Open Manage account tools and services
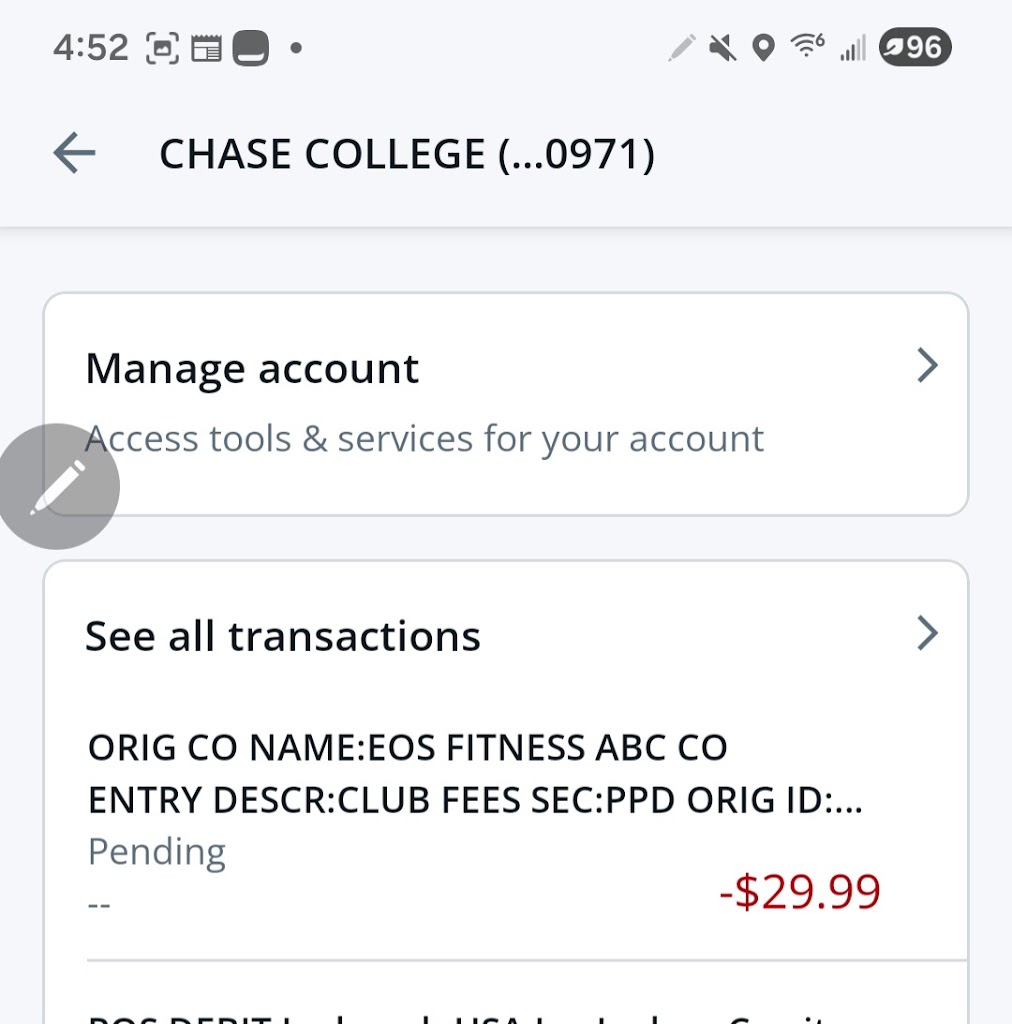The height and width of the screenshot is (1024, 1012). 505,403
